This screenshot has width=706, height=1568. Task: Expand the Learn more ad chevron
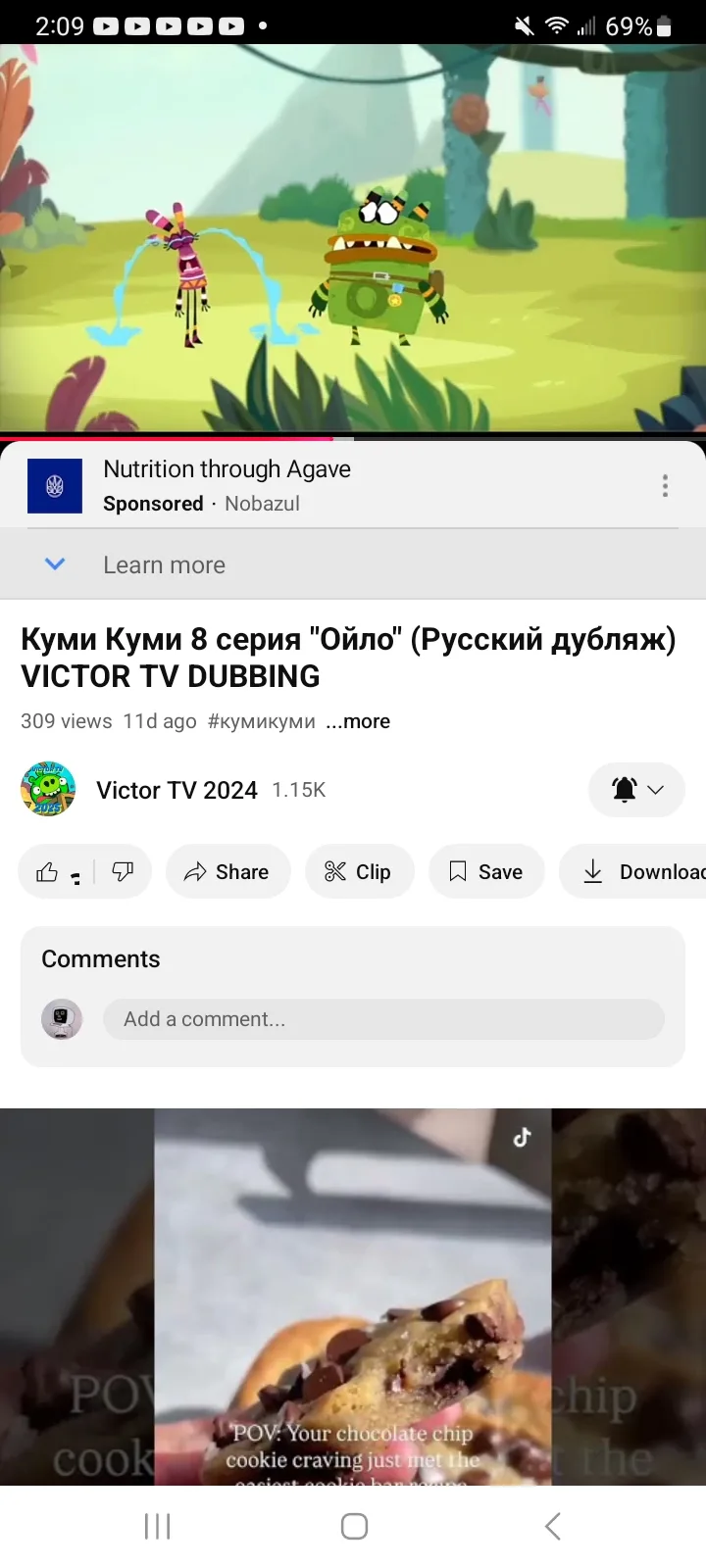(56, 564)
